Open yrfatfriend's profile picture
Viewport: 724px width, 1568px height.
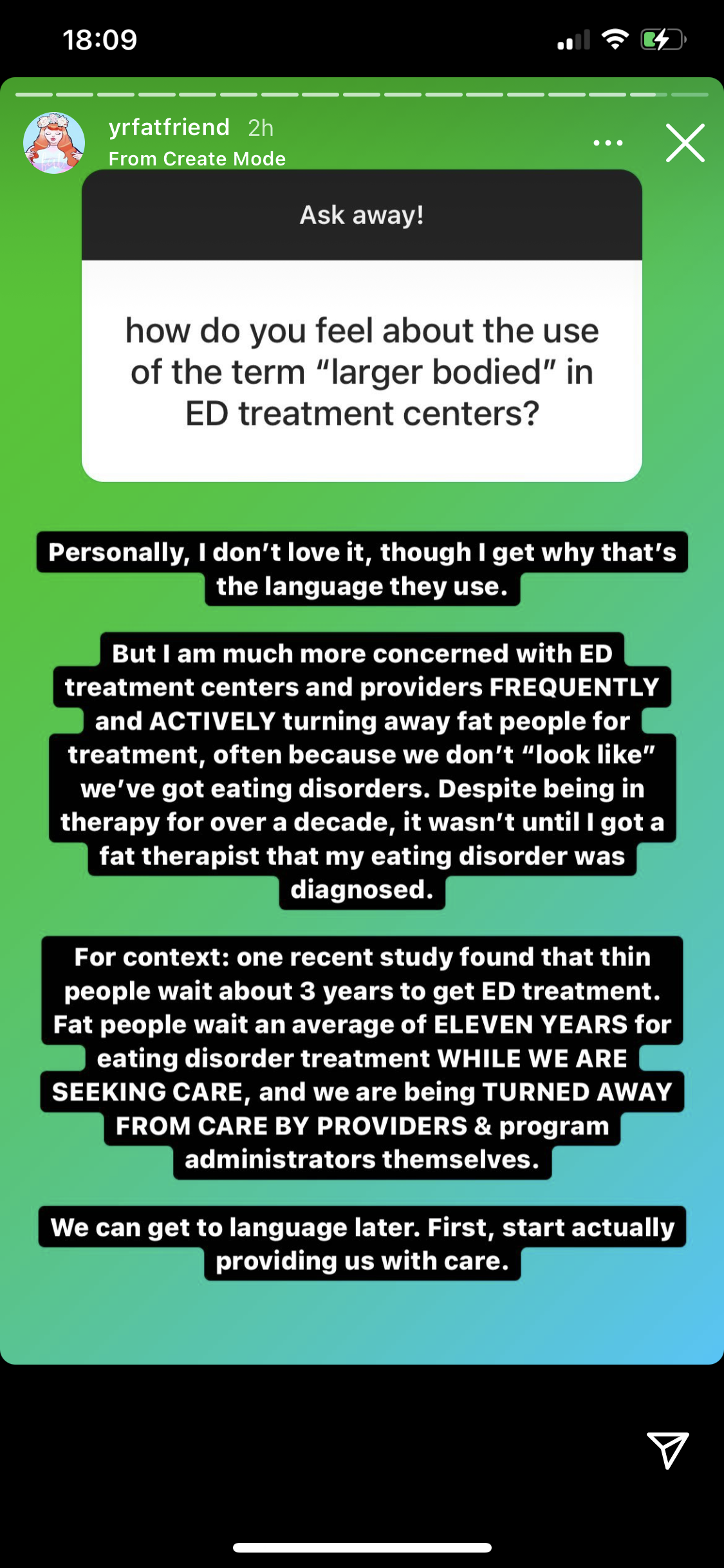click(54, 143)
